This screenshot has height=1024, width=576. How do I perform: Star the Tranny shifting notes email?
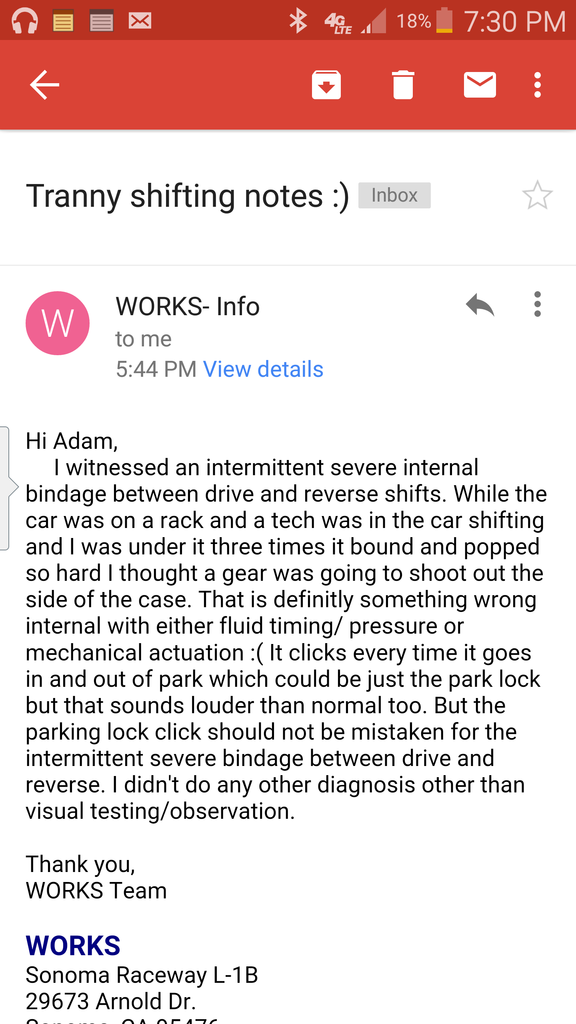click(537, 195)
